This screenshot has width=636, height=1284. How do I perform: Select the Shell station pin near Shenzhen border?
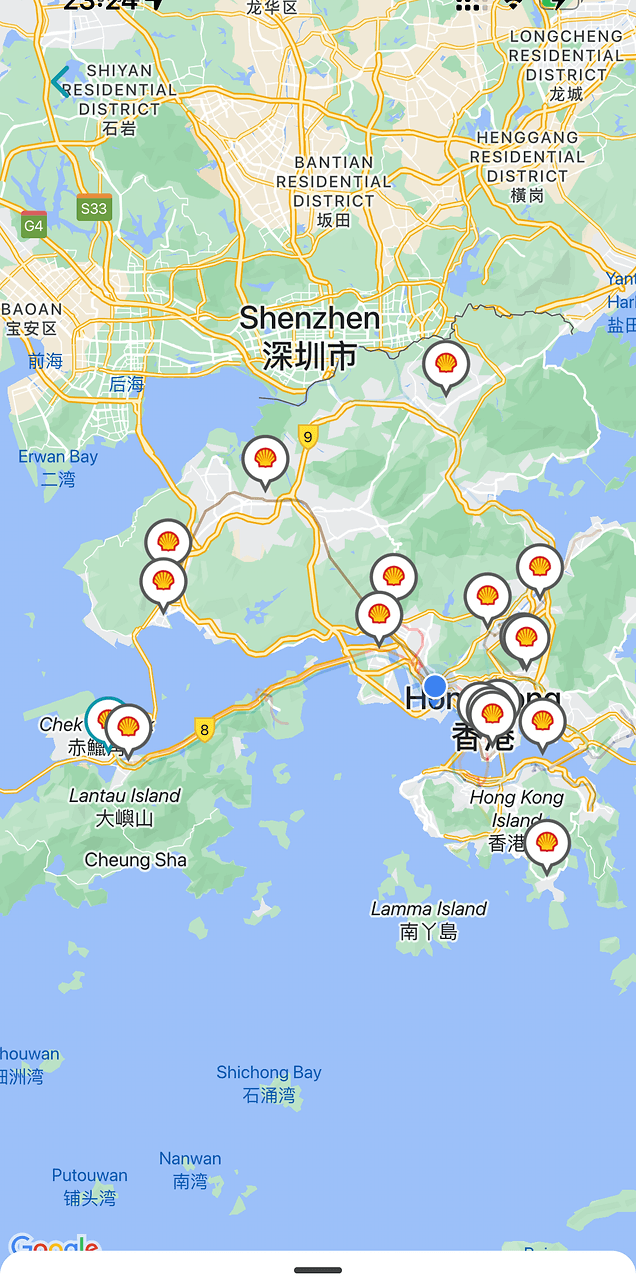point(445,364)
